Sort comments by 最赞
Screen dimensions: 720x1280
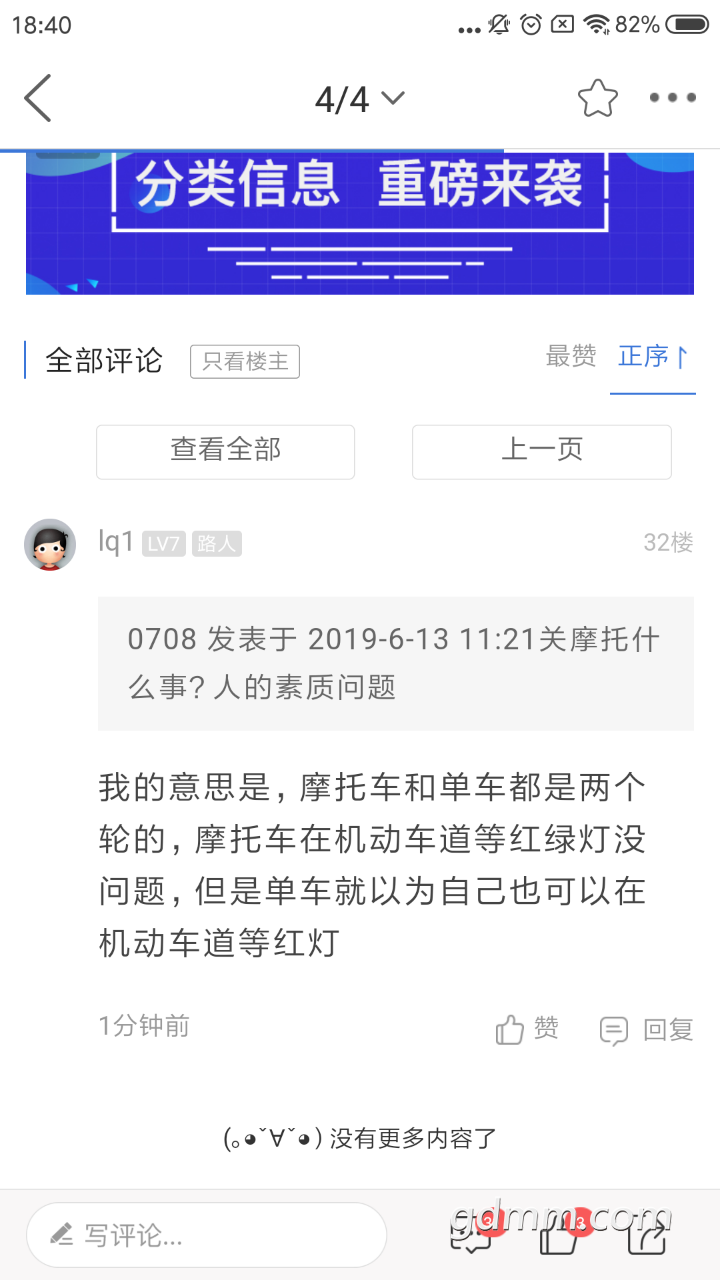coord(571,356)
